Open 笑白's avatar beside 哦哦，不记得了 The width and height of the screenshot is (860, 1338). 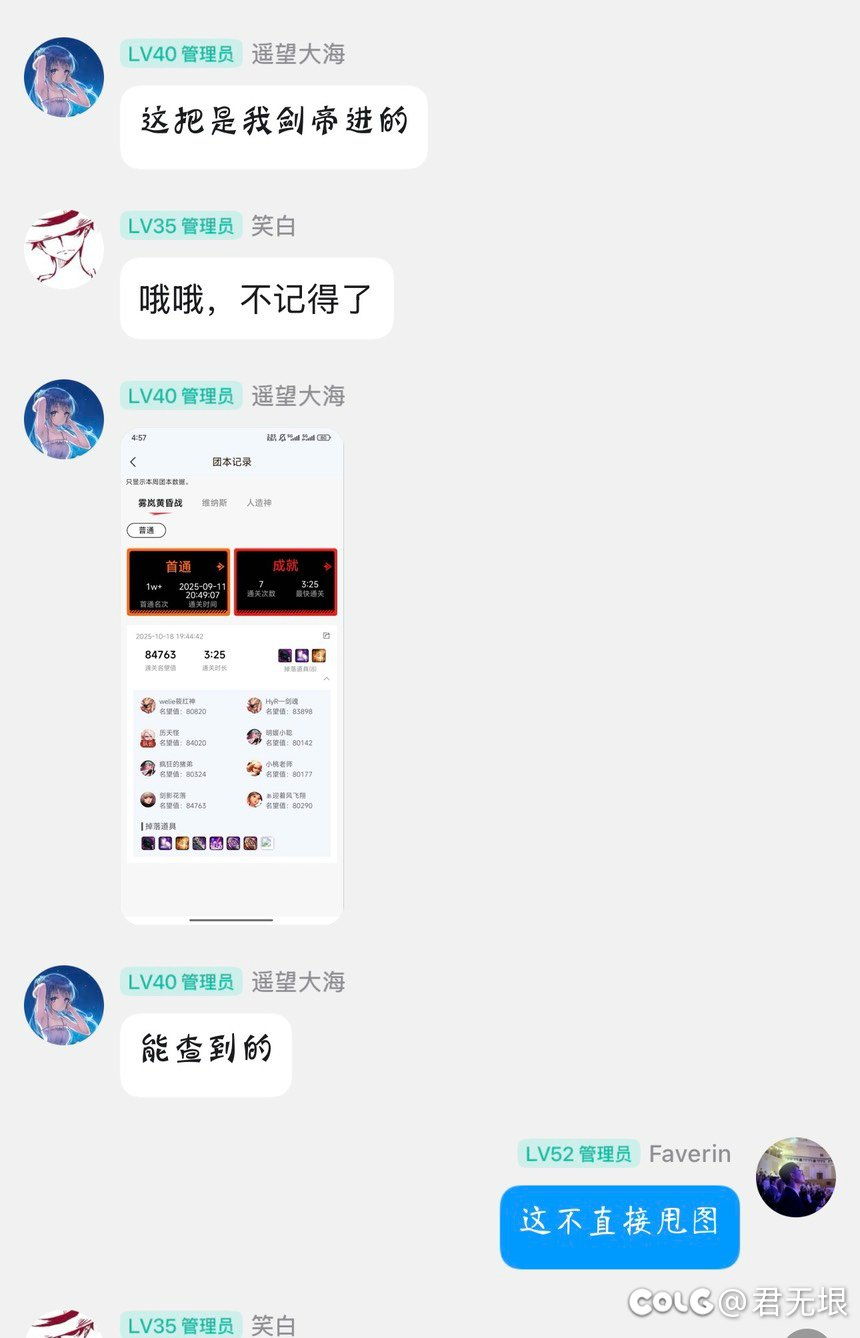tap(64, 249)
